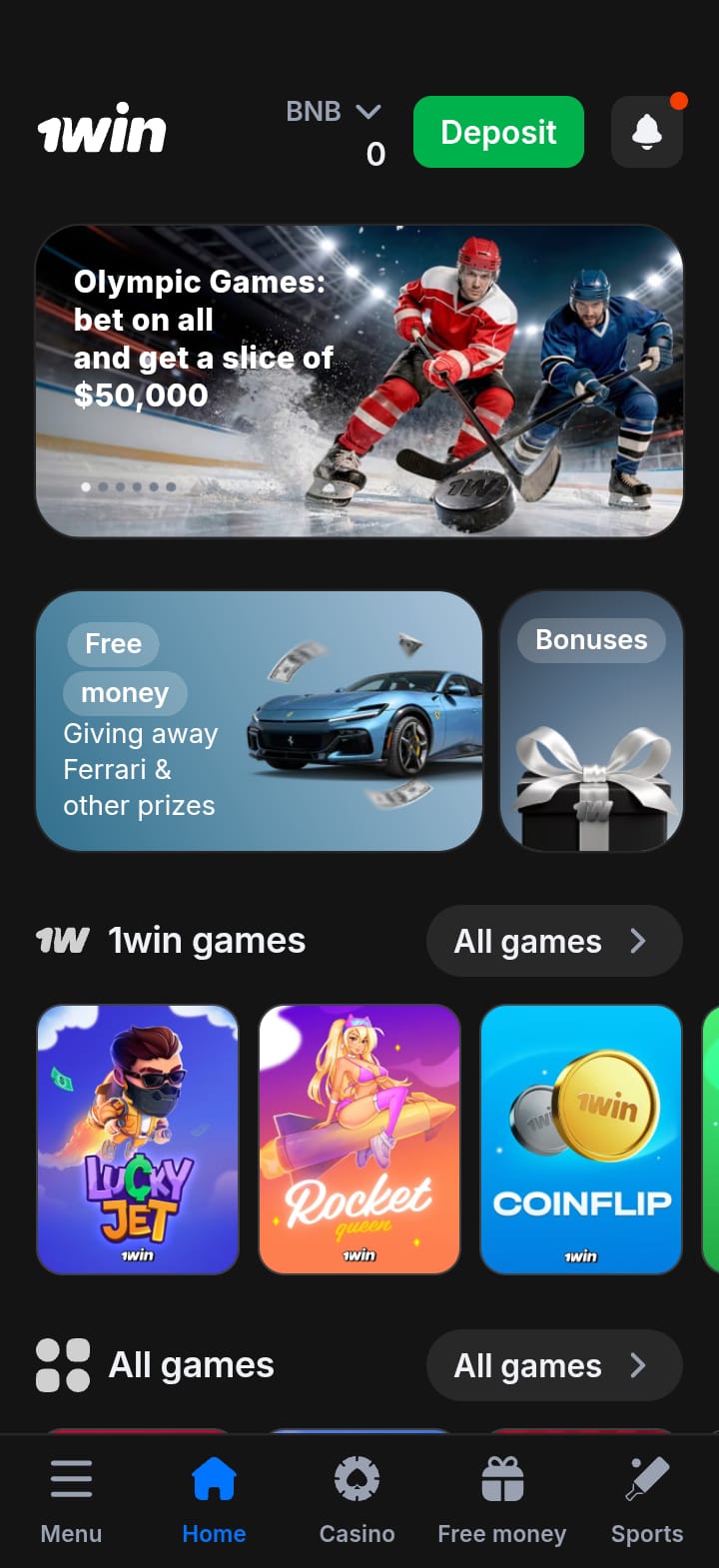The image size is (719, 1568).
Task: View all games next to 1win games
Action: [553, 941]
